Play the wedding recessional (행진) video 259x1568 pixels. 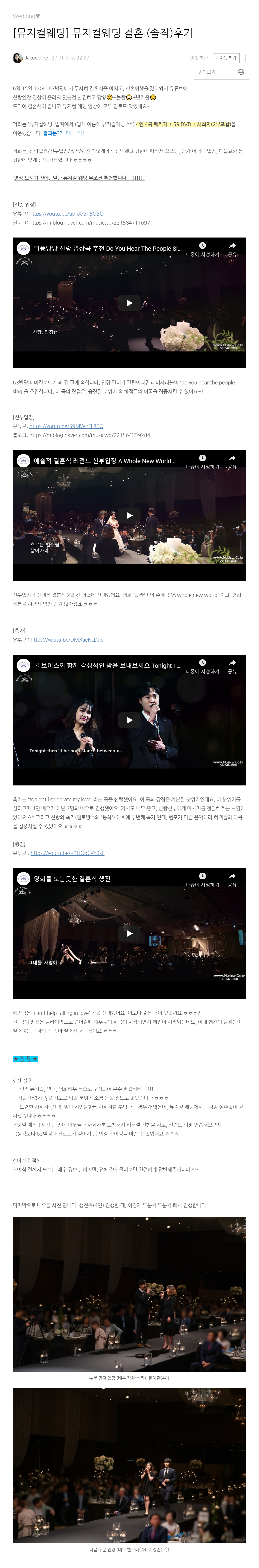tap(129, 933)
